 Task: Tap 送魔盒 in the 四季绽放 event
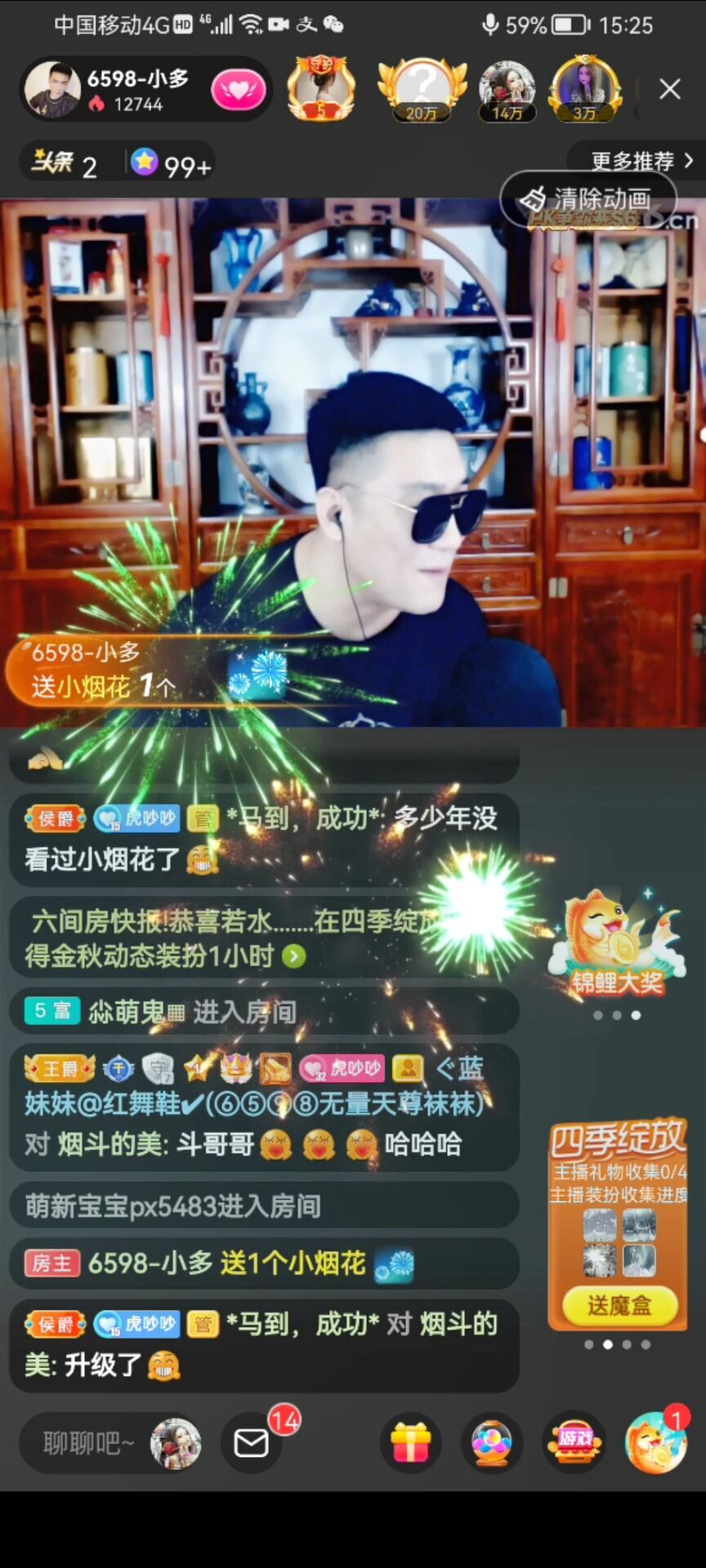619,1305
